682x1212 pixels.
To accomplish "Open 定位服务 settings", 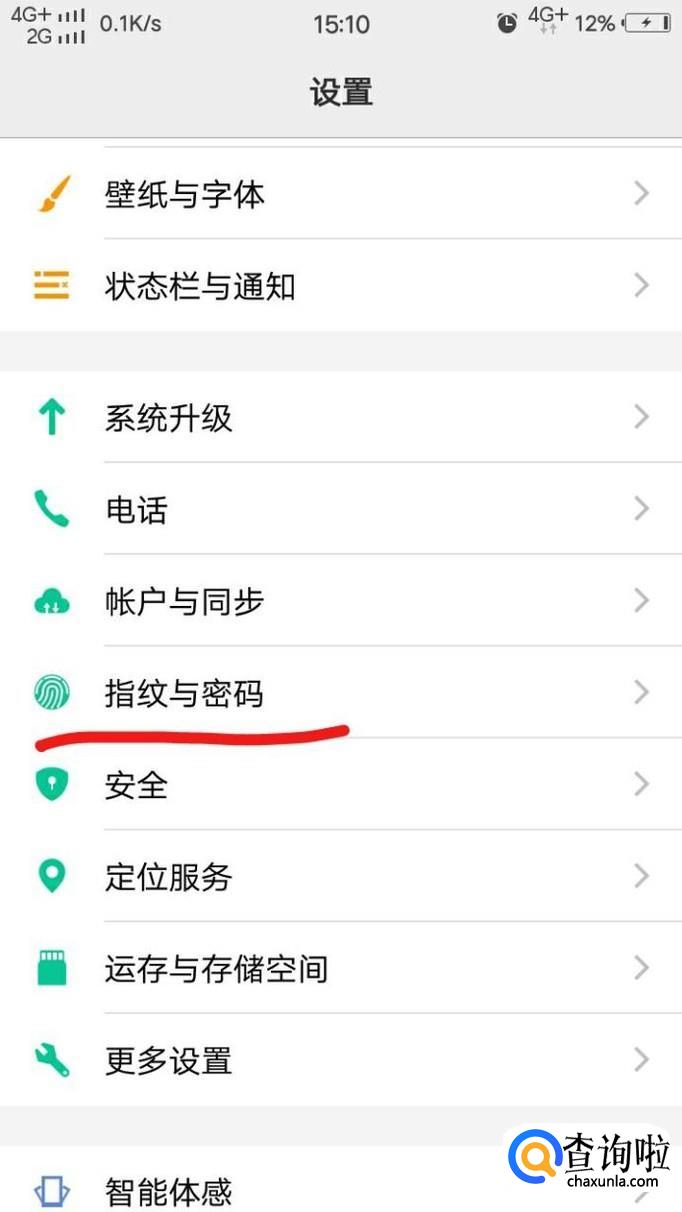I will tap(340, 877).
